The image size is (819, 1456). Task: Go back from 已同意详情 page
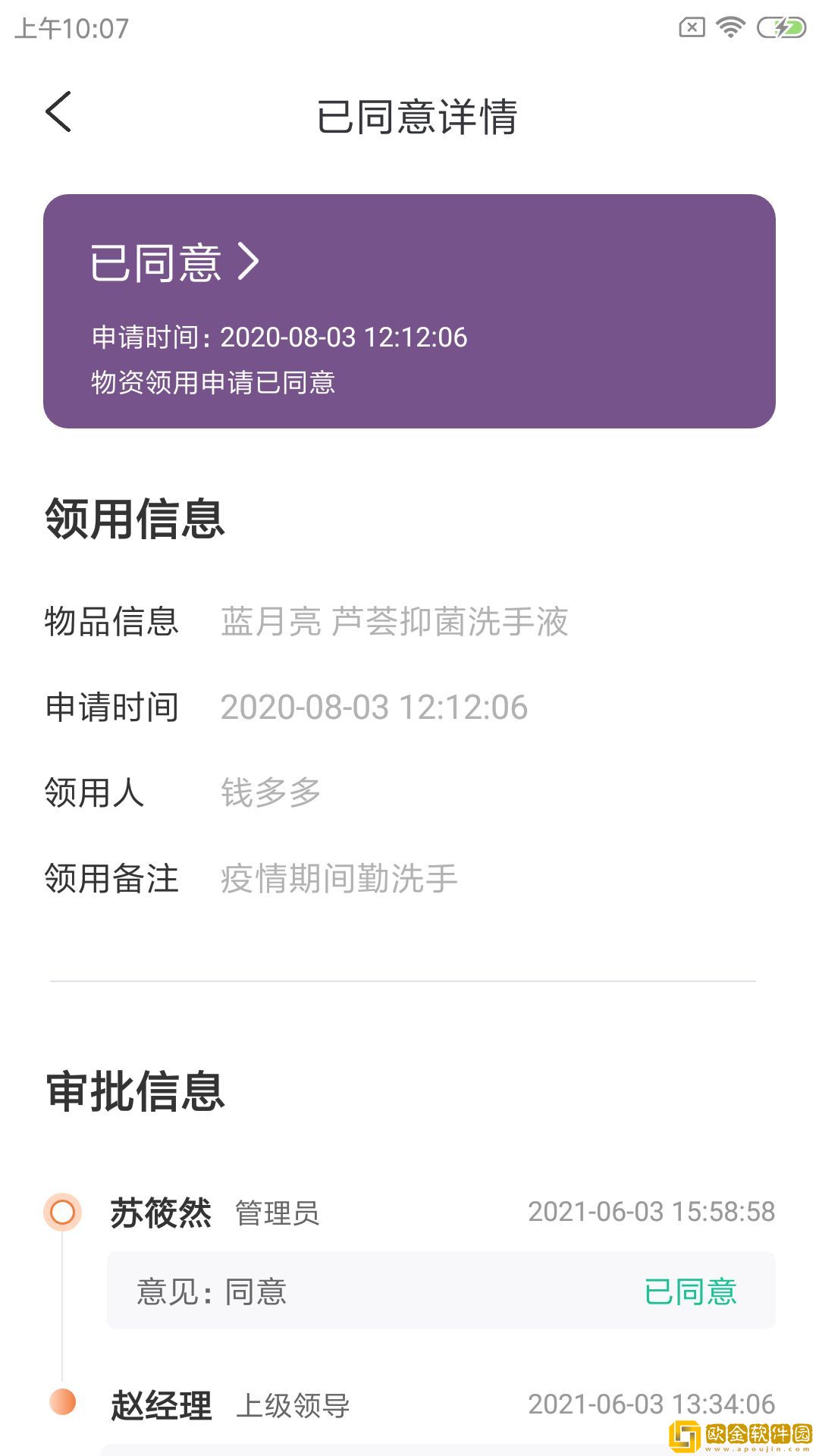tap(59, 112)
